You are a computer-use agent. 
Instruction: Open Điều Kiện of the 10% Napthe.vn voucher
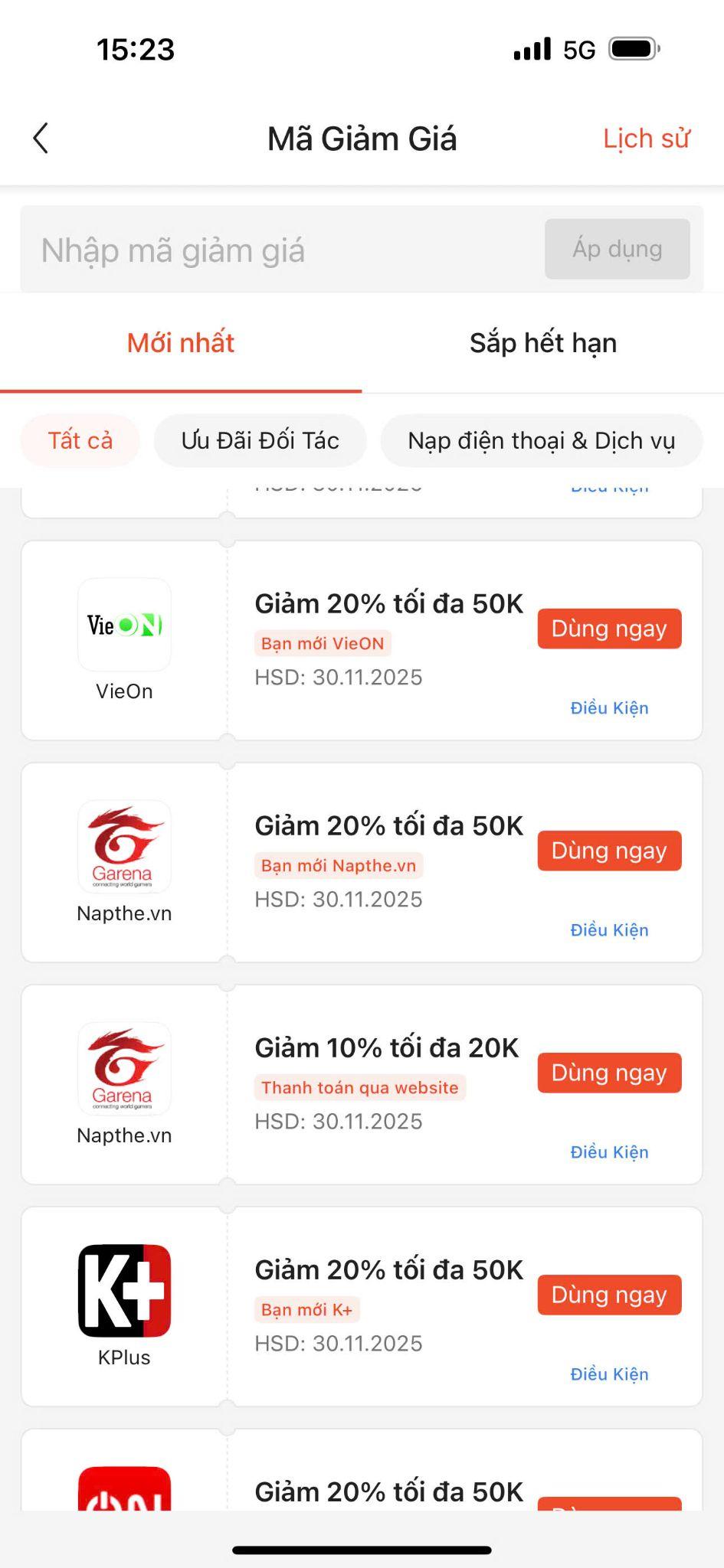tap(609, 1151)
